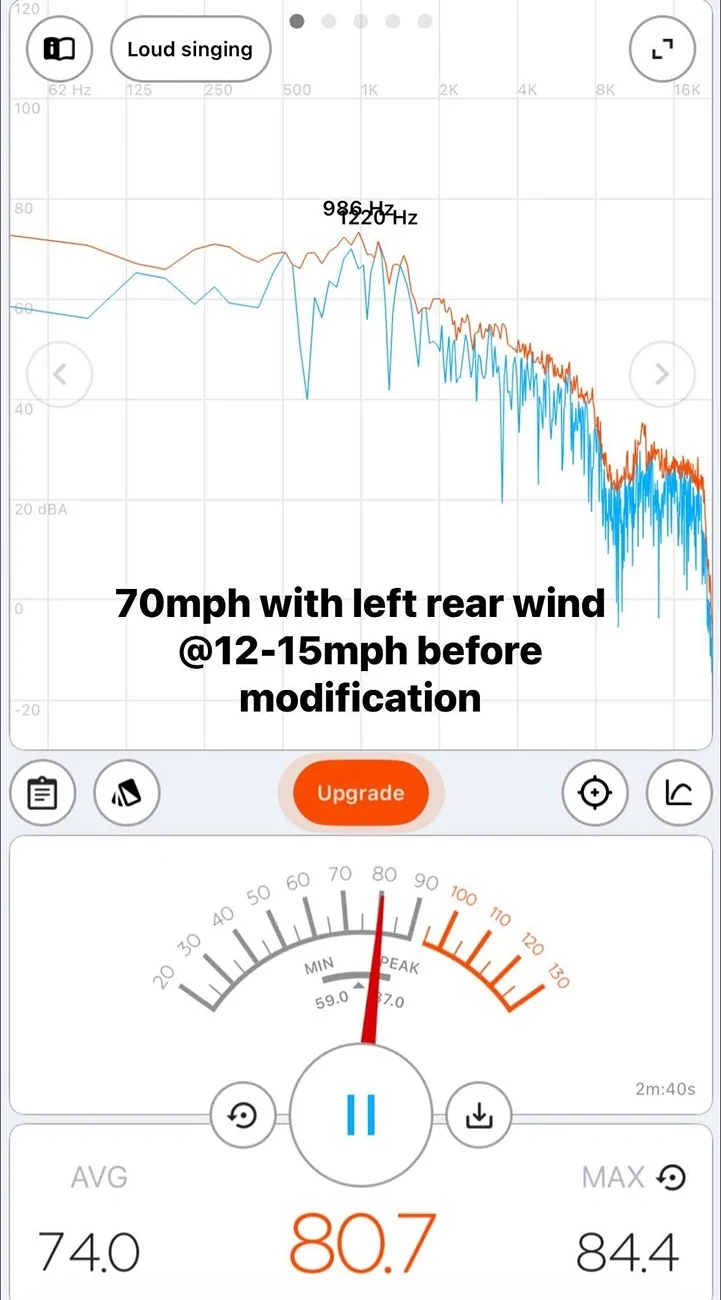
Task: Open the clipboard notes icon
Action: click(x=43, y=794)
